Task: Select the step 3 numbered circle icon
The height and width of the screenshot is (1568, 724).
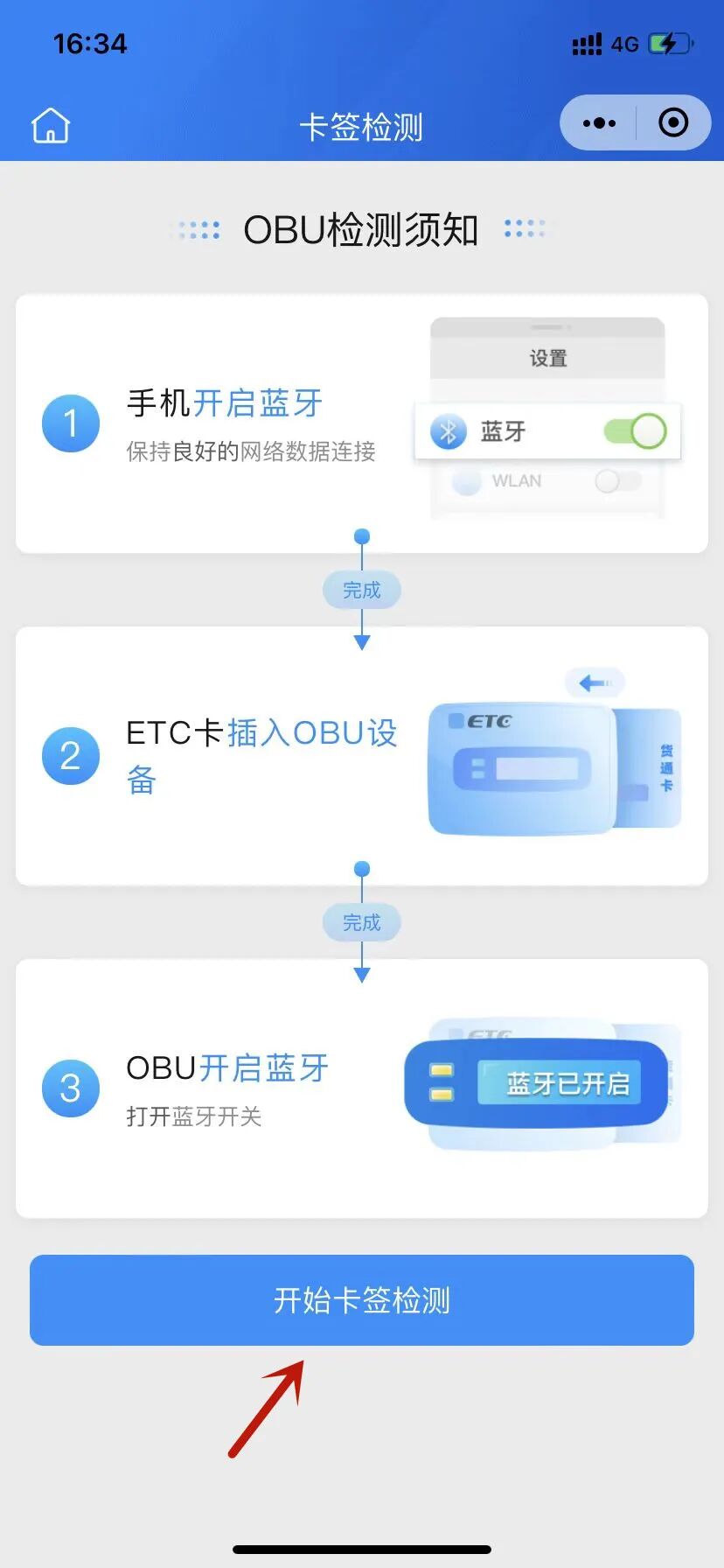Action: point(70,1088)
